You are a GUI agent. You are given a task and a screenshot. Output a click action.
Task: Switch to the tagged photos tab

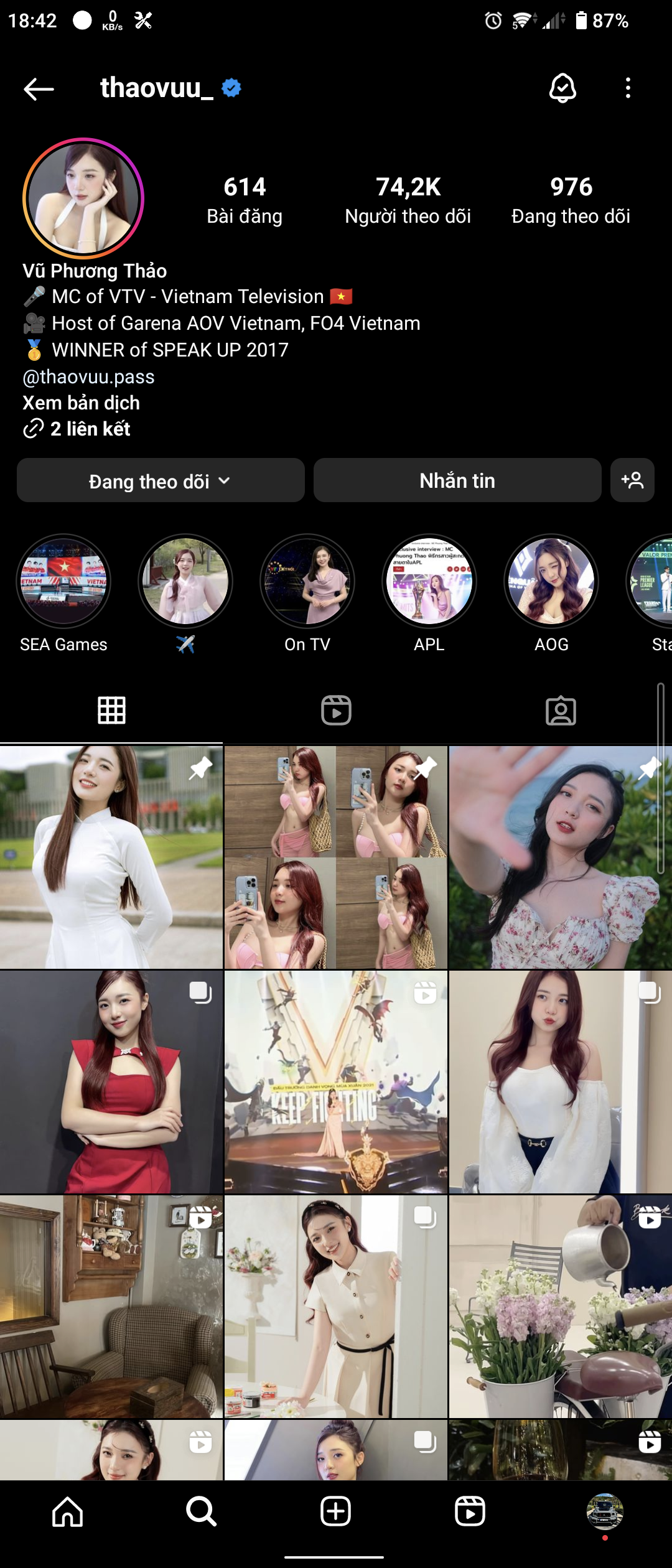[561, 710]
